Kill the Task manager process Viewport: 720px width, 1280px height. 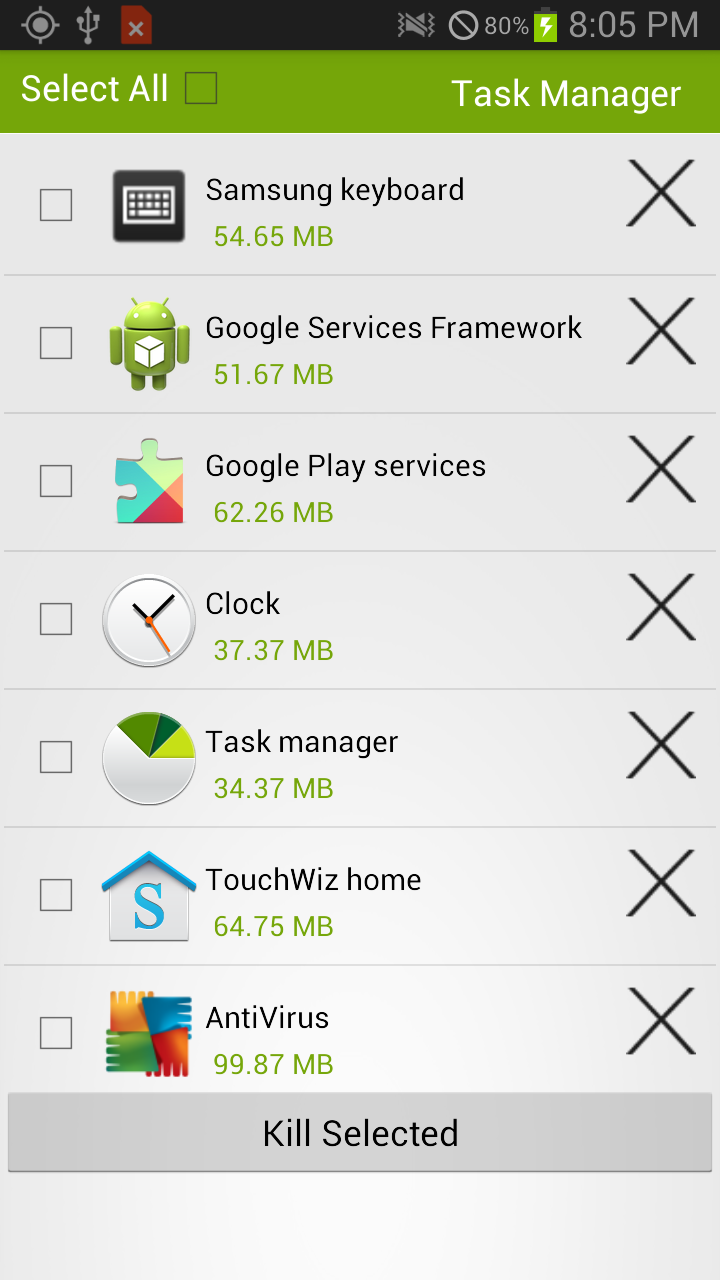(660, 744)
